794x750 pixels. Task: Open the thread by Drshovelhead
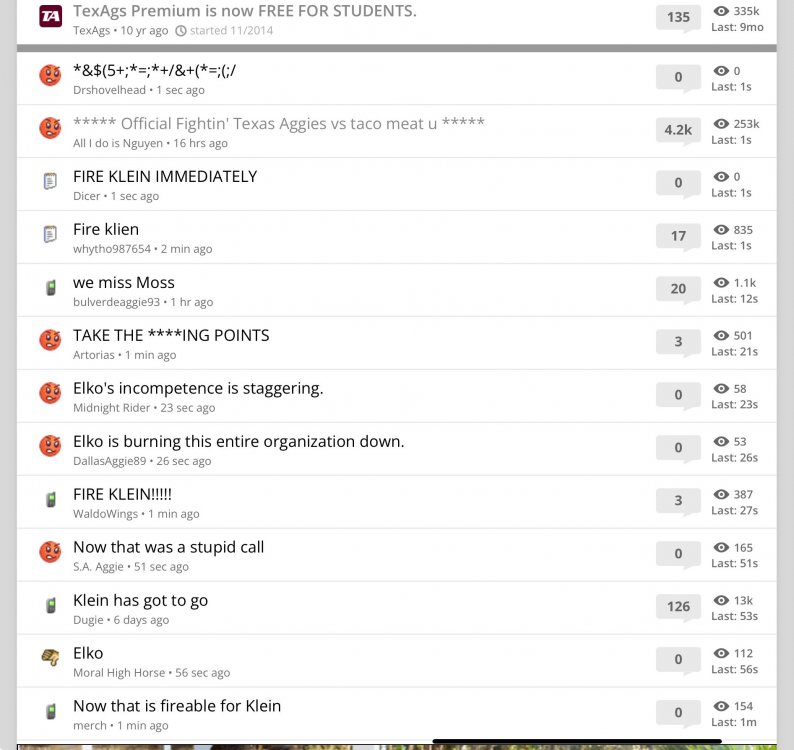(x=154, y=71)
